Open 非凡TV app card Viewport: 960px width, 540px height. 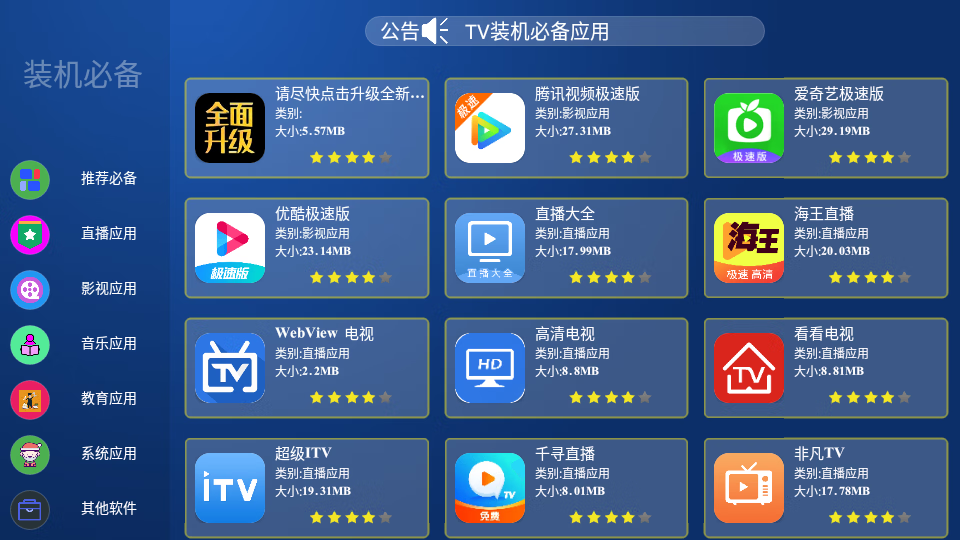pos(826,487)
